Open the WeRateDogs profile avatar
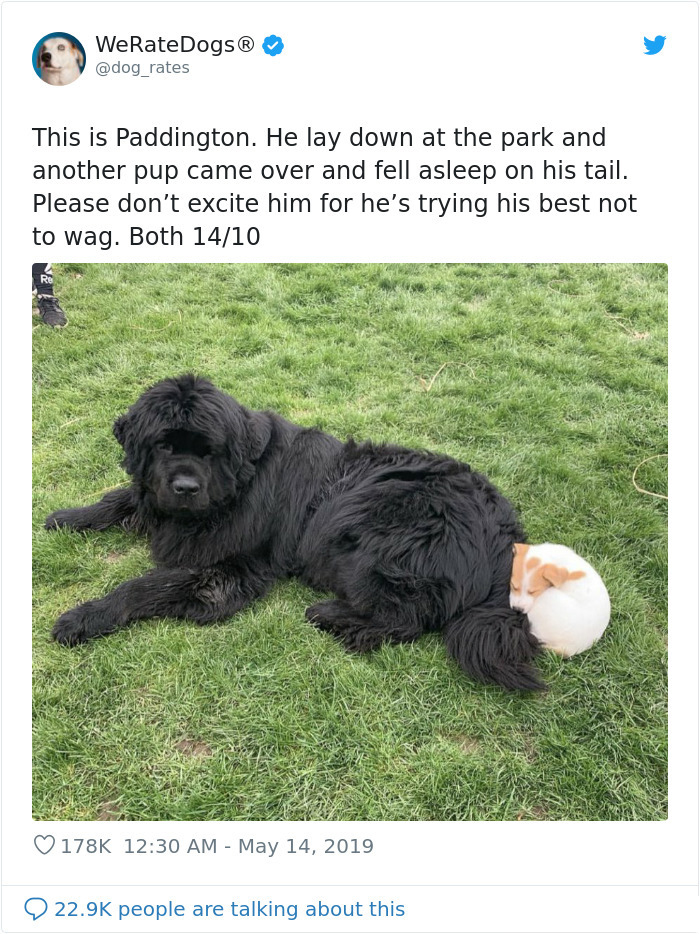 59,58
